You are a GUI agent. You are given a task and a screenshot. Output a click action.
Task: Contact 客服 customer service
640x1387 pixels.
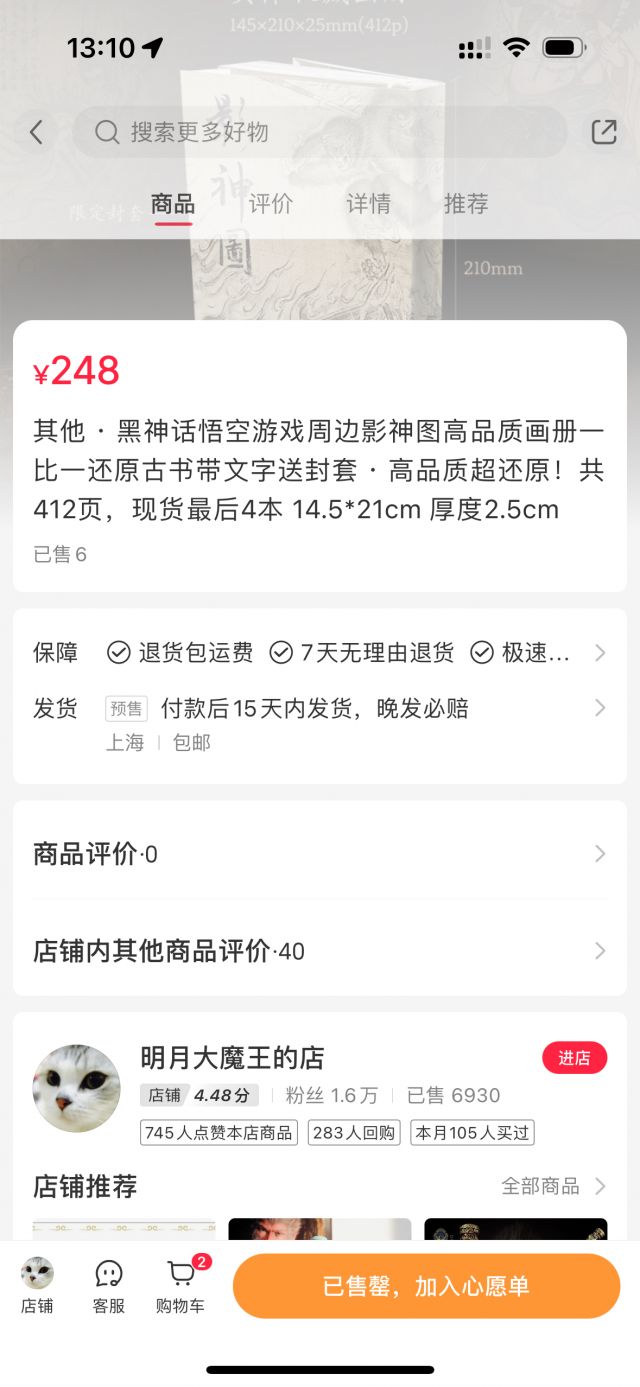(x=109, y=1285)
